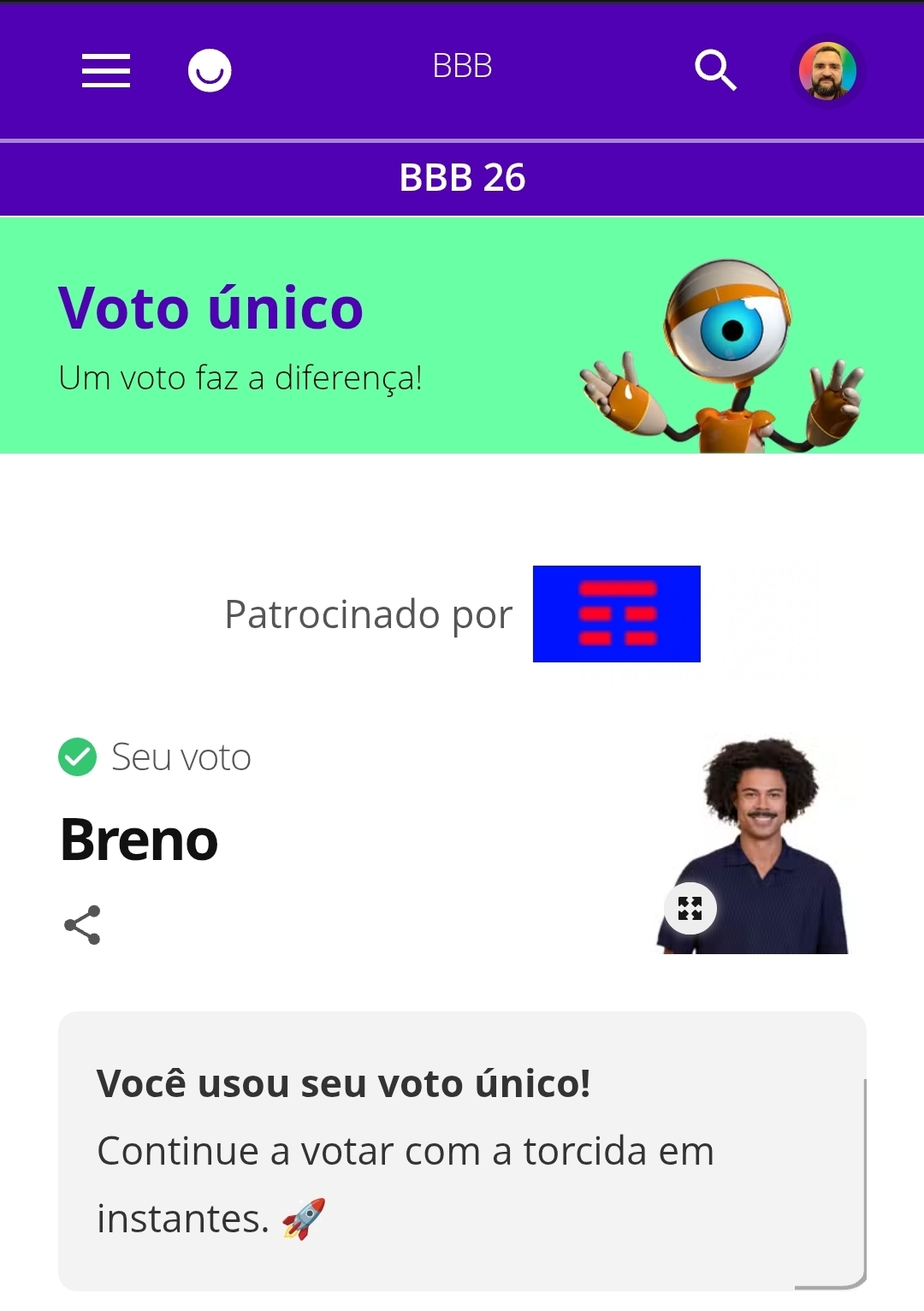
Task: Open the user profile avatar
Action: click(x=827, y=71)
